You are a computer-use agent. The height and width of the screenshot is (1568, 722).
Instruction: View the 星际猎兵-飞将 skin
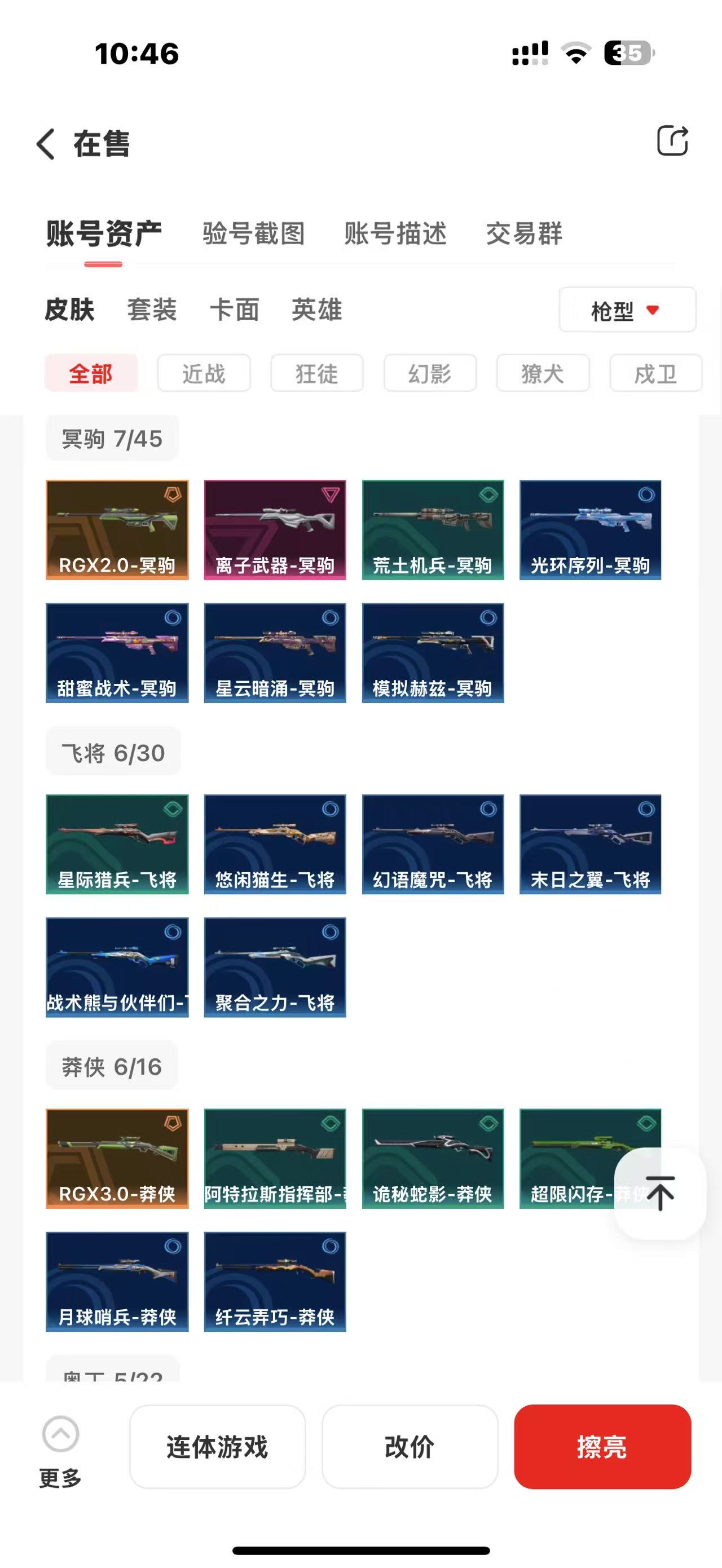click(117, 843)
